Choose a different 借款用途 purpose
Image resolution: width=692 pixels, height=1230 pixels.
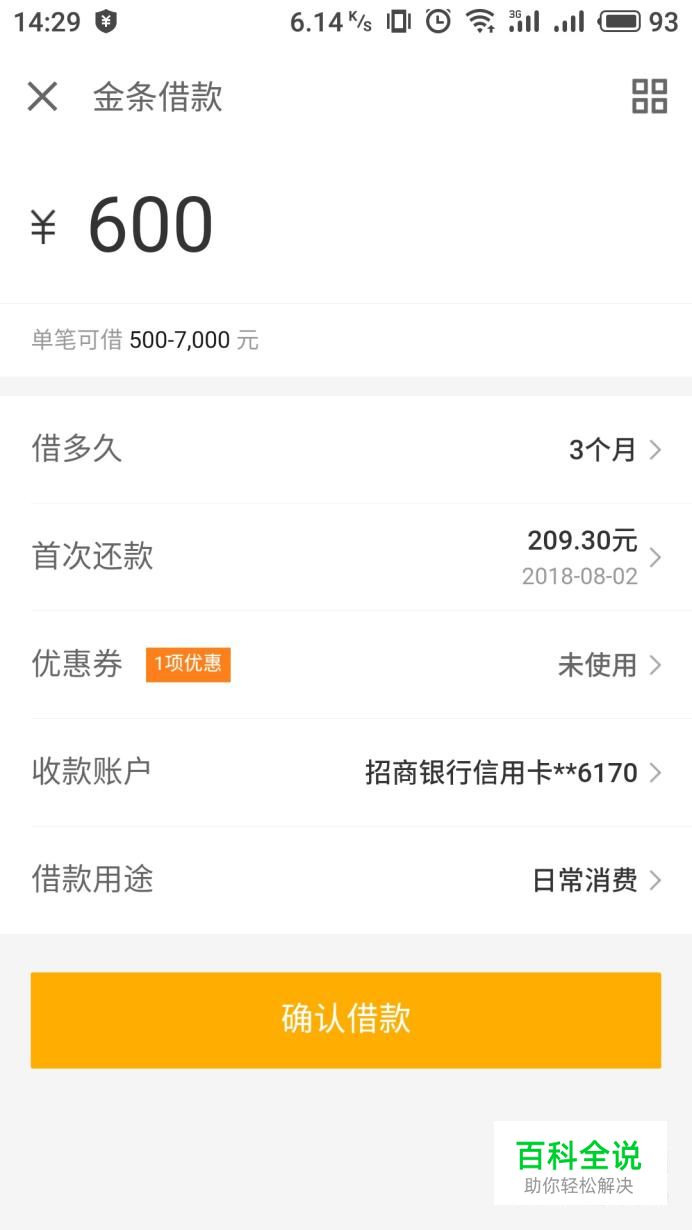(346, 880)
